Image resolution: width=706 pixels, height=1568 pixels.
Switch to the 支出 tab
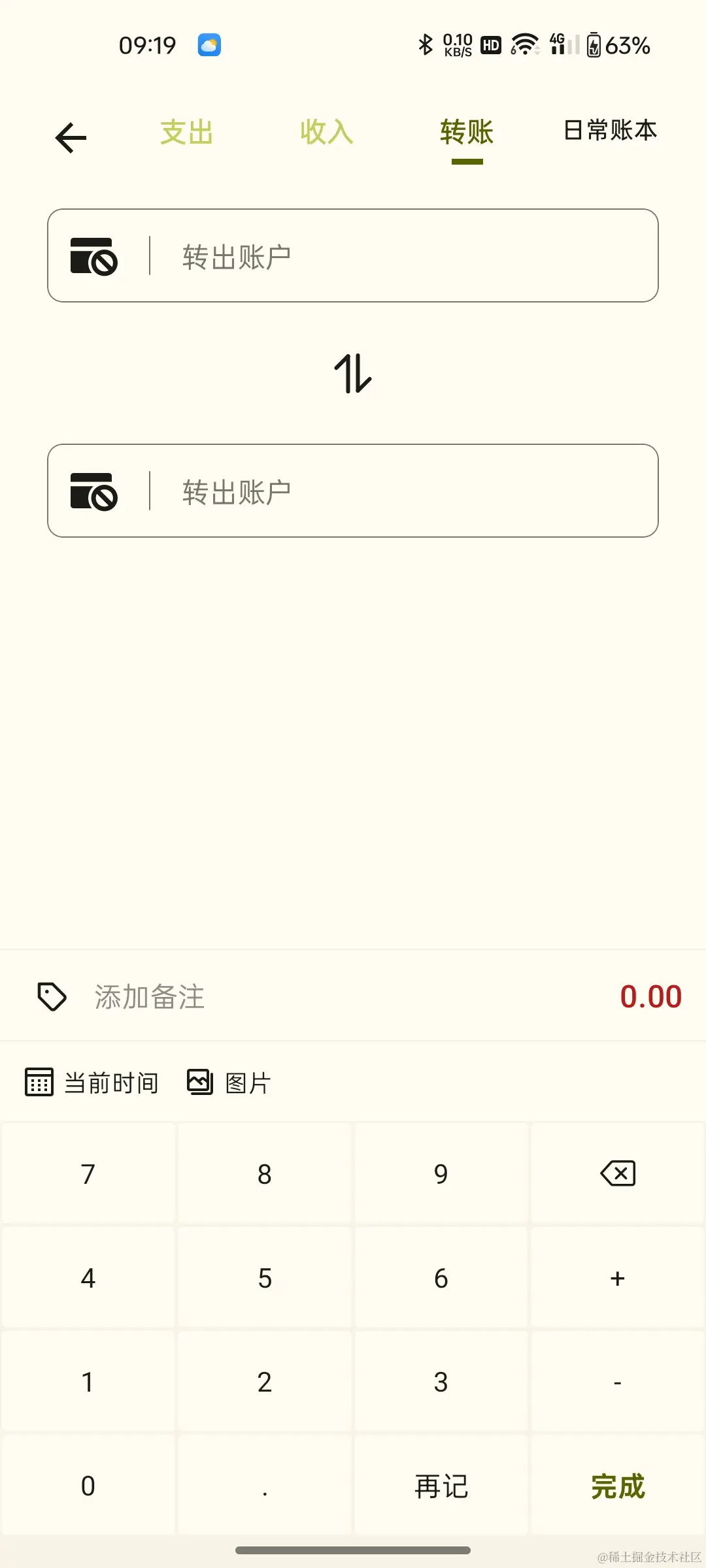[187, 133]
